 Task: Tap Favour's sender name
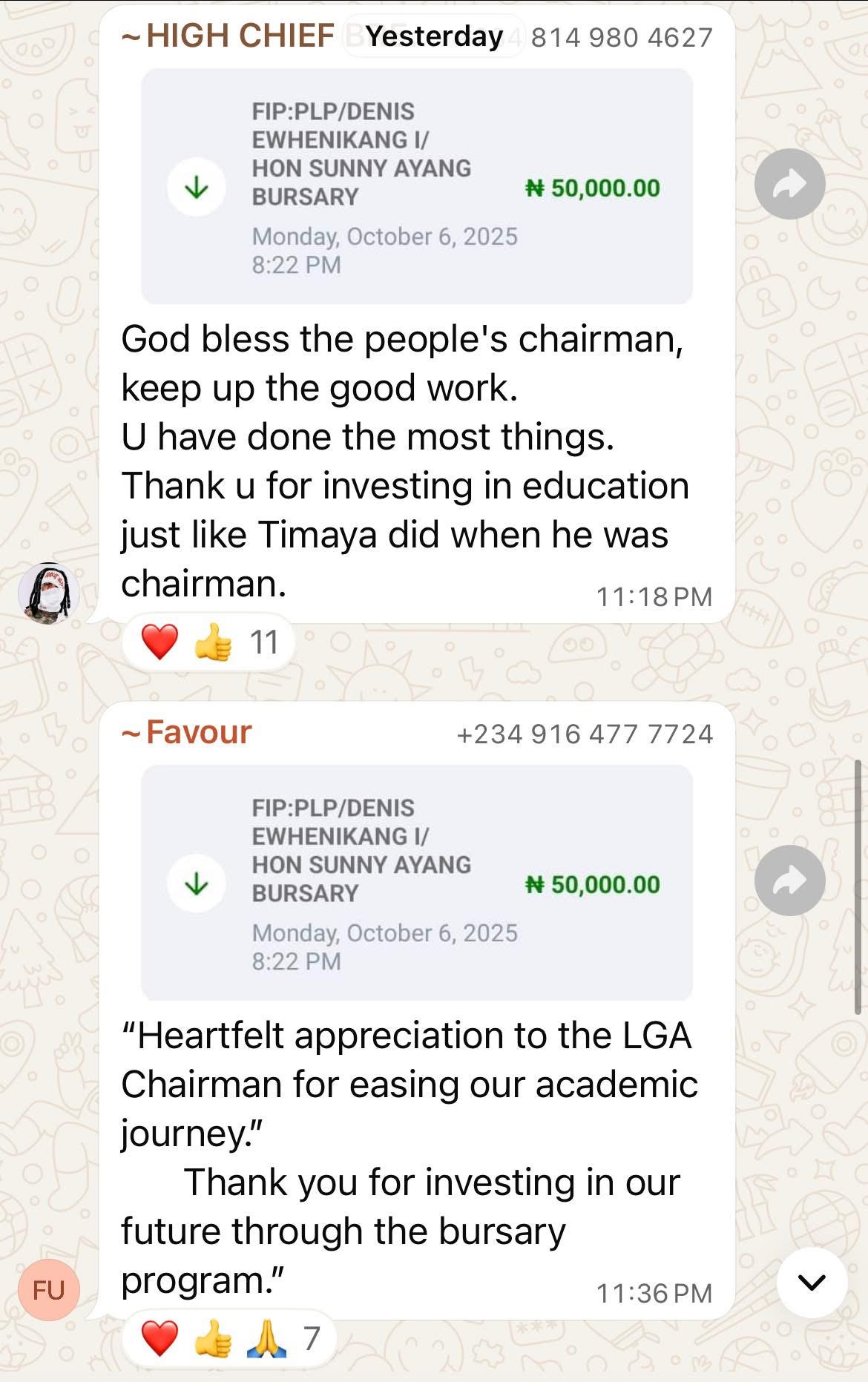pyautogui.click(x=198, y=732)
